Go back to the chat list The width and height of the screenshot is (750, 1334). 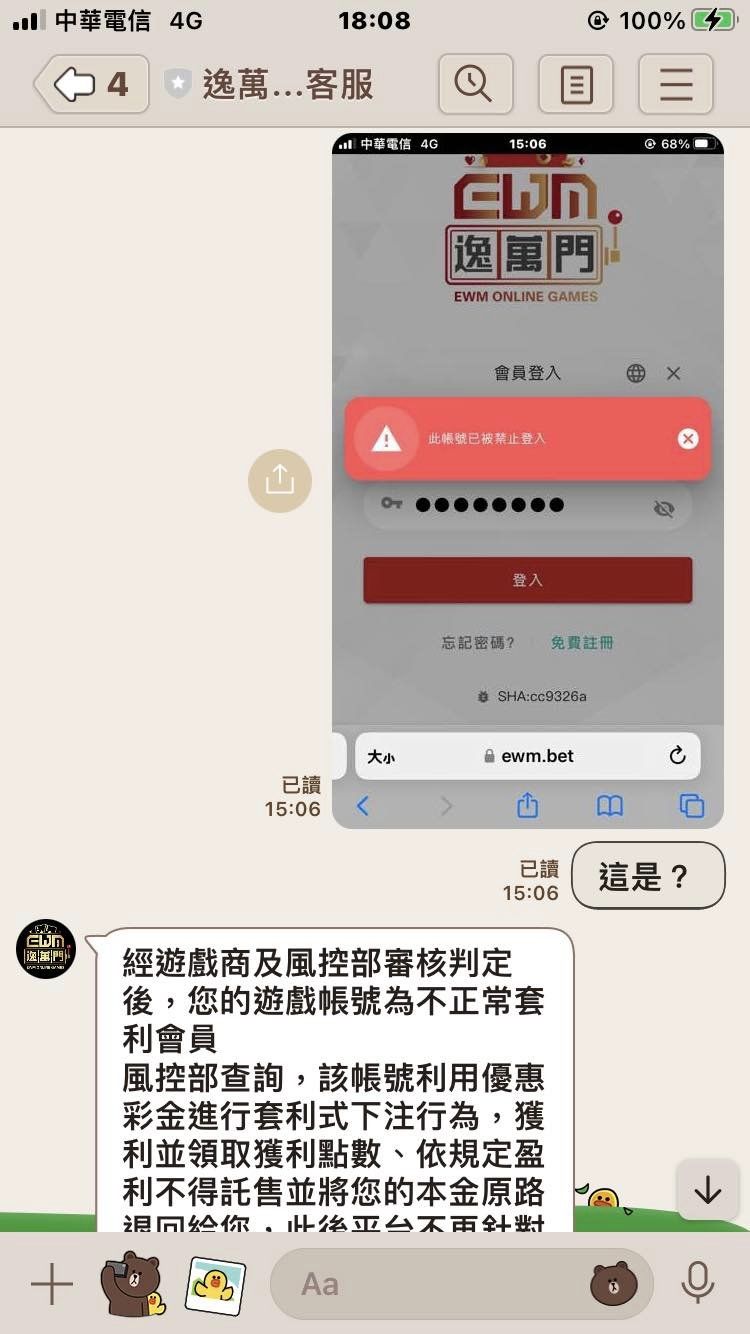91,84
